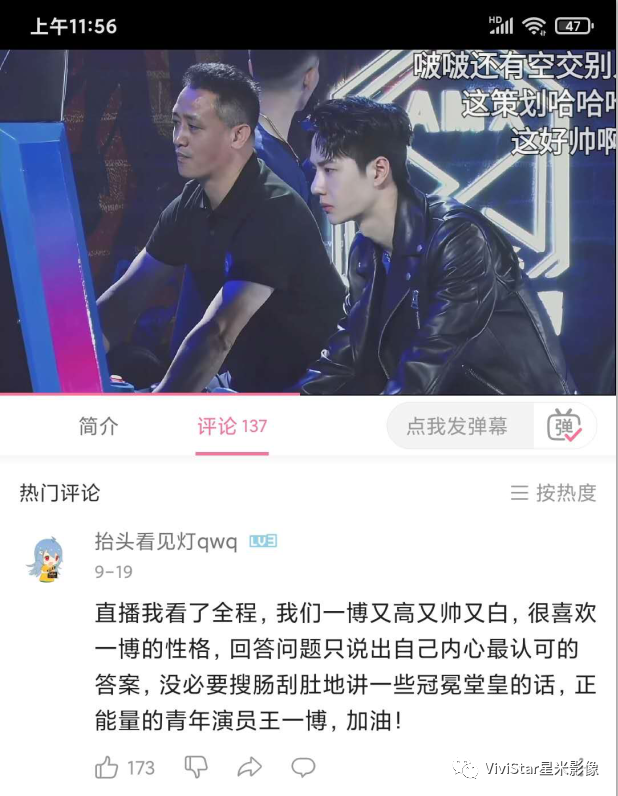Like the comment with 173 likes
Viewport: 618px width, 796px height.
(107, 767)
